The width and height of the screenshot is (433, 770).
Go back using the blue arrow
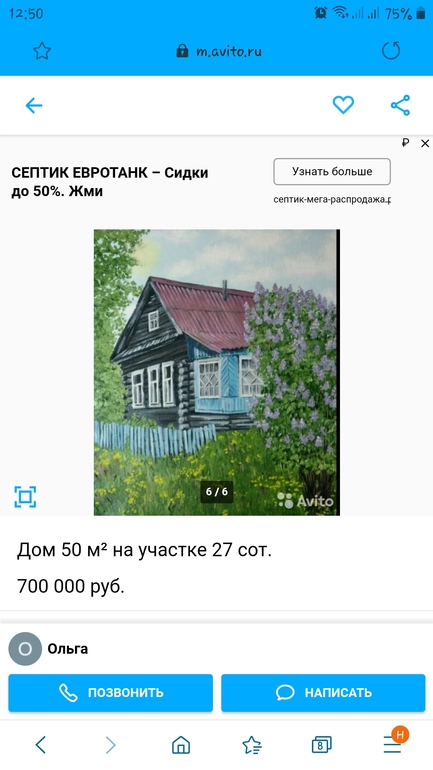click(x=34, y=105)
